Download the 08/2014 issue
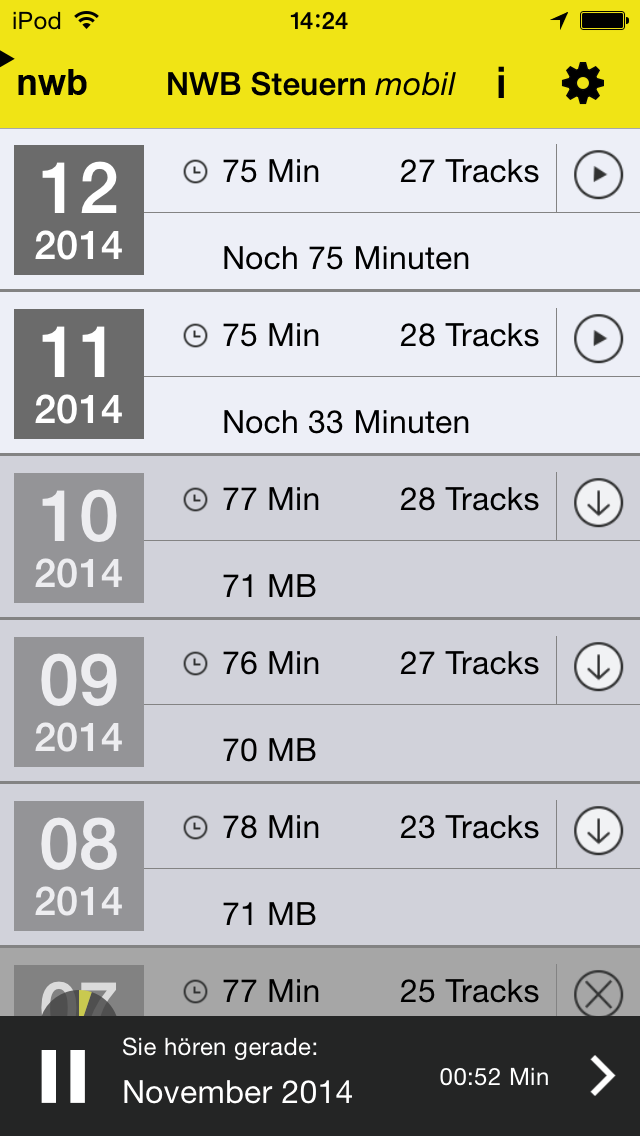The width and height of the screenshot is (640, 1136). click(598, 830)
